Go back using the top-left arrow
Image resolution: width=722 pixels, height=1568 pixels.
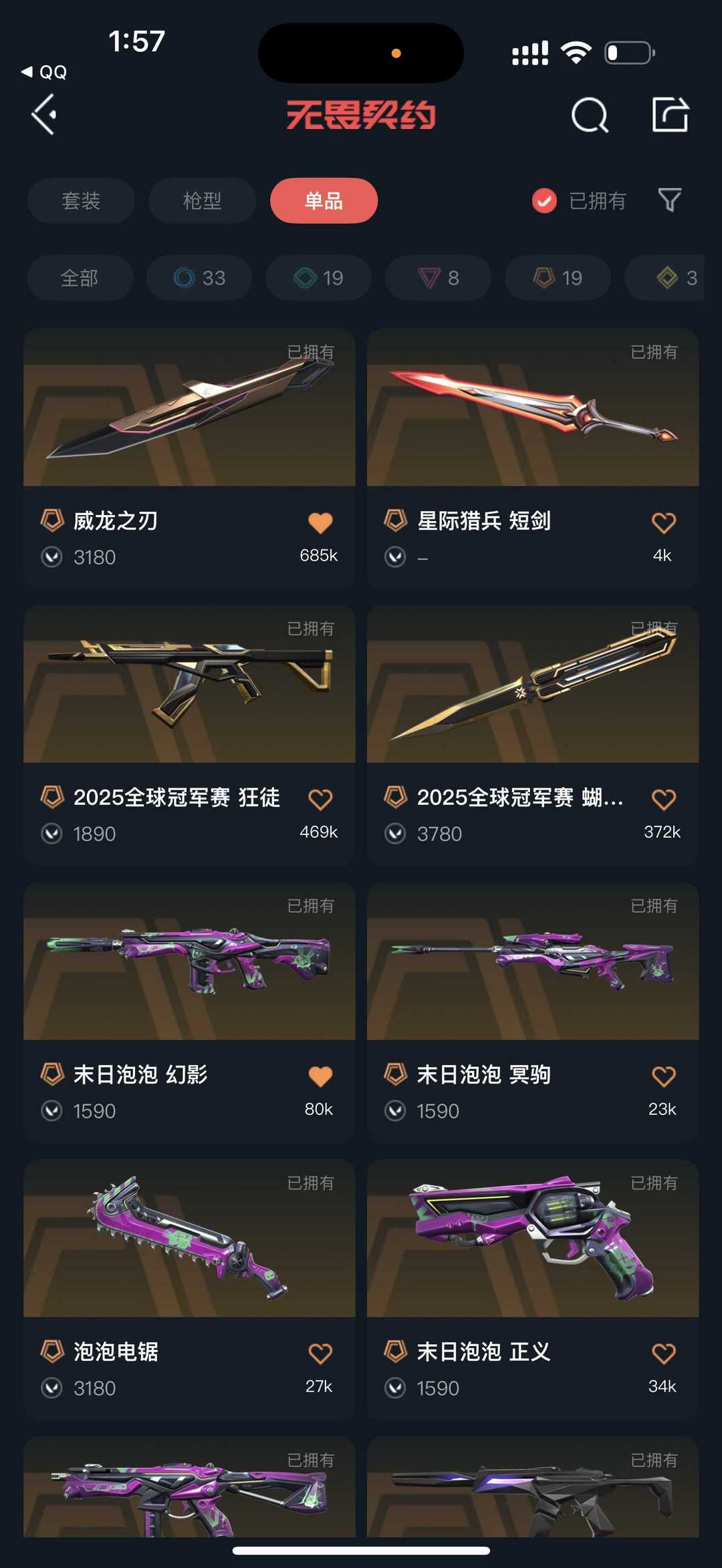44,115
